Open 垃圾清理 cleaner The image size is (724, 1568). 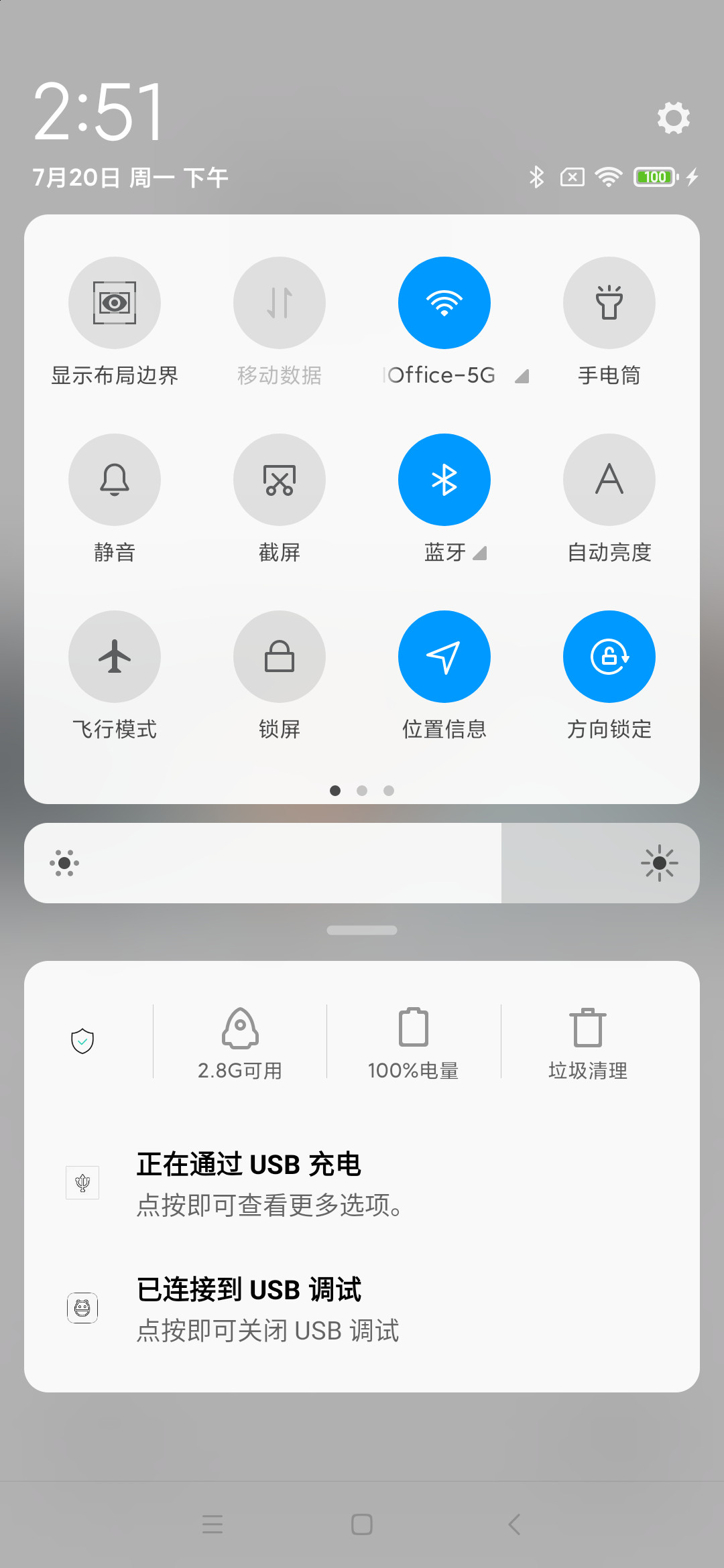coord(588,1043)
